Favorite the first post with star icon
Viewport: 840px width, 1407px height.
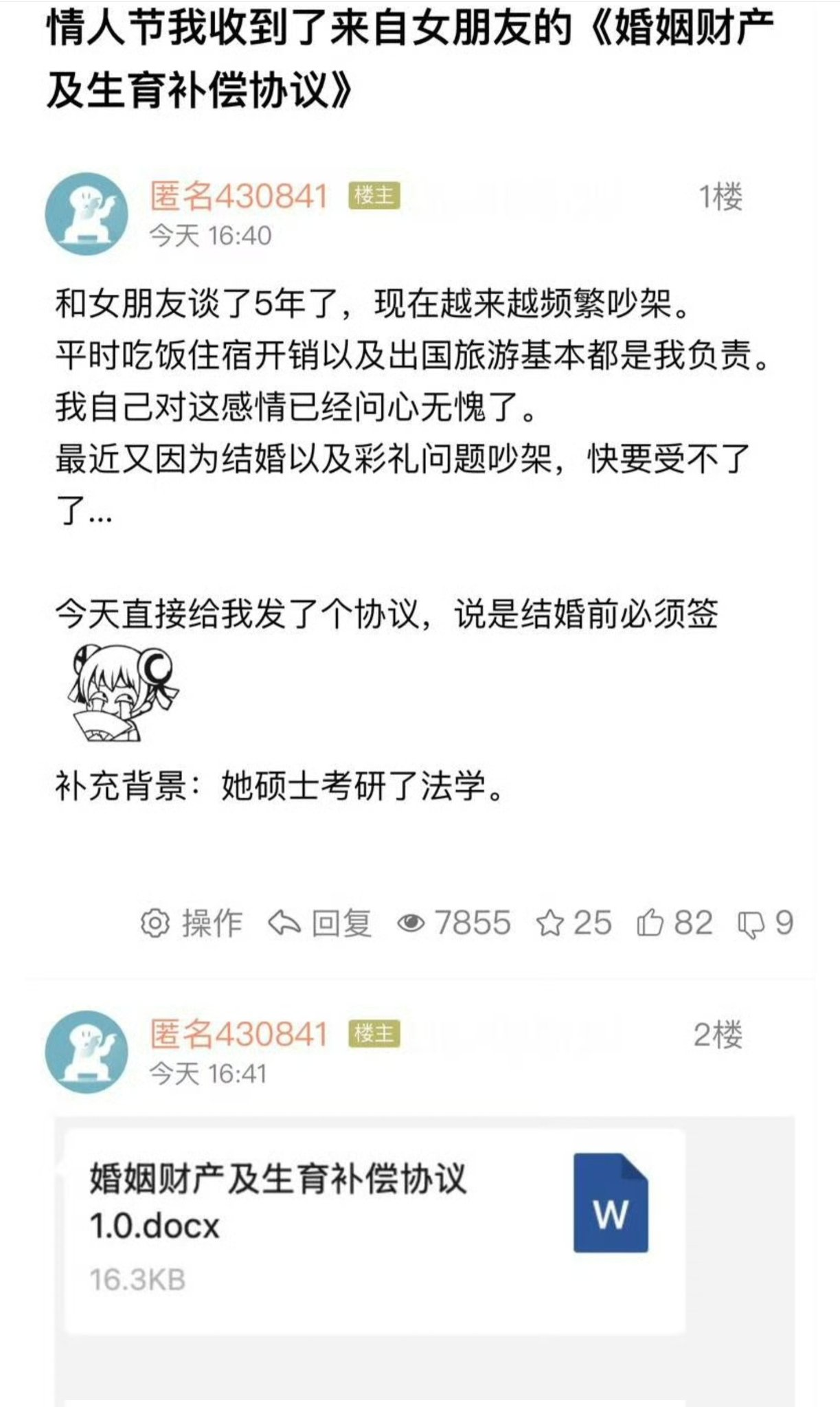coord(574,923)
